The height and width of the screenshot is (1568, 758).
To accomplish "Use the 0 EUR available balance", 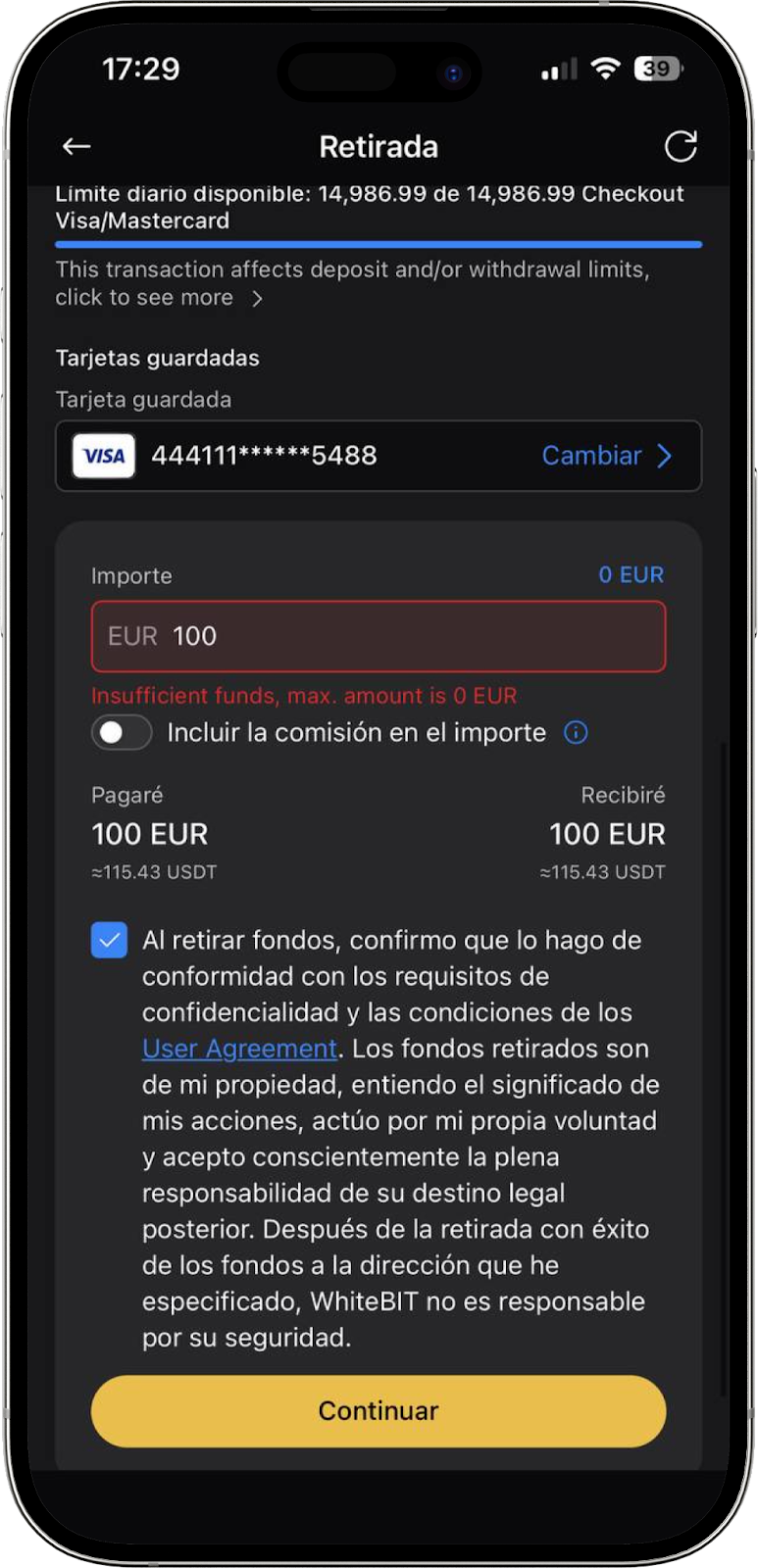I will tap(631, 575).
